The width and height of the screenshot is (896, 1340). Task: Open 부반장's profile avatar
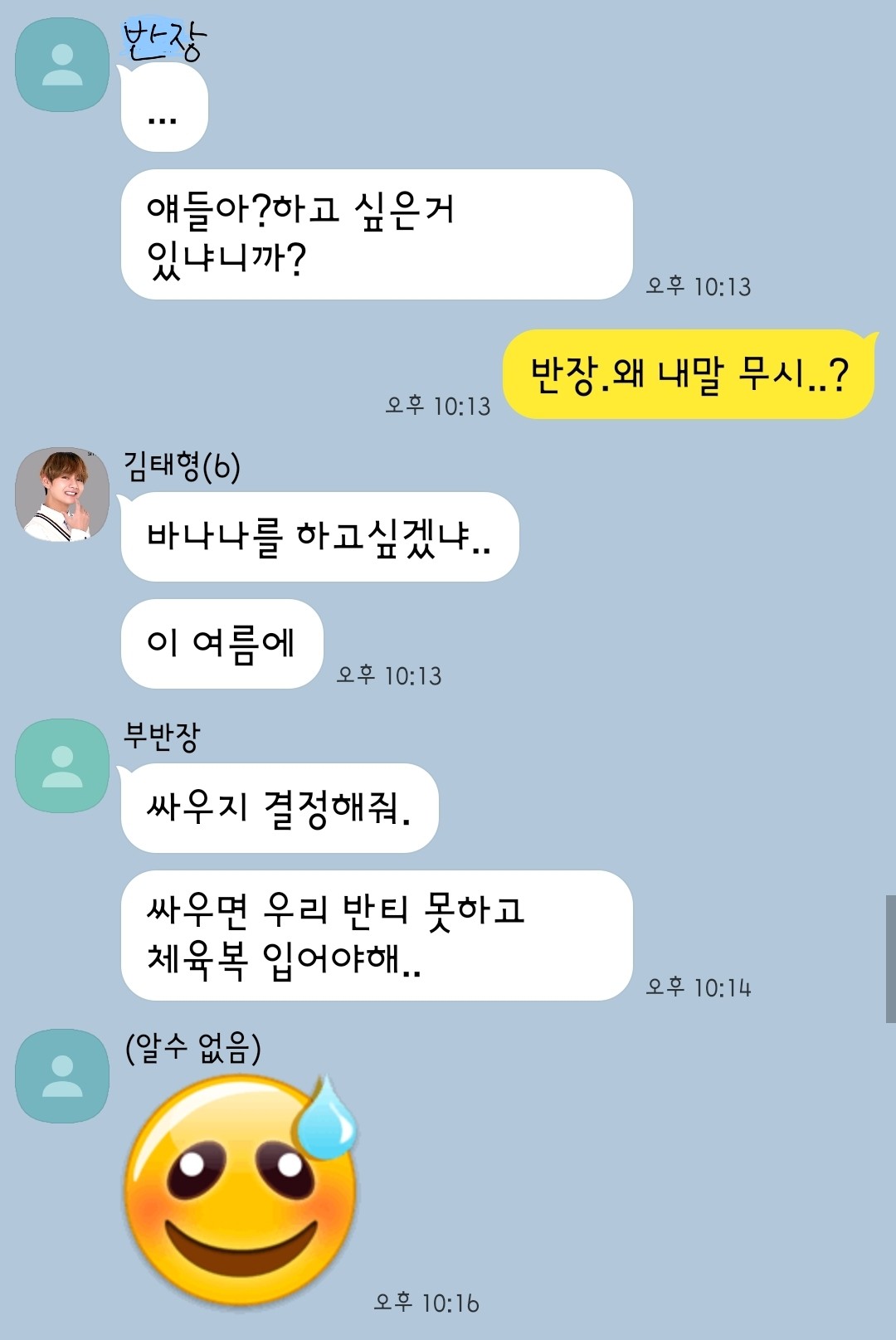[x=62, y=766]
